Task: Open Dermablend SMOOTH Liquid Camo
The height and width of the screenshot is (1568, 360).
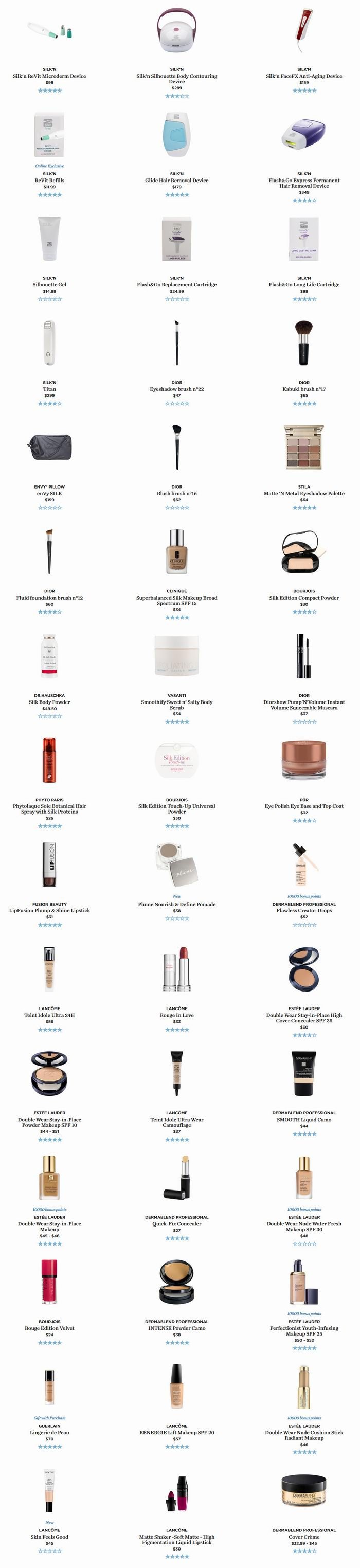Action: click(x=303, y=1120)
